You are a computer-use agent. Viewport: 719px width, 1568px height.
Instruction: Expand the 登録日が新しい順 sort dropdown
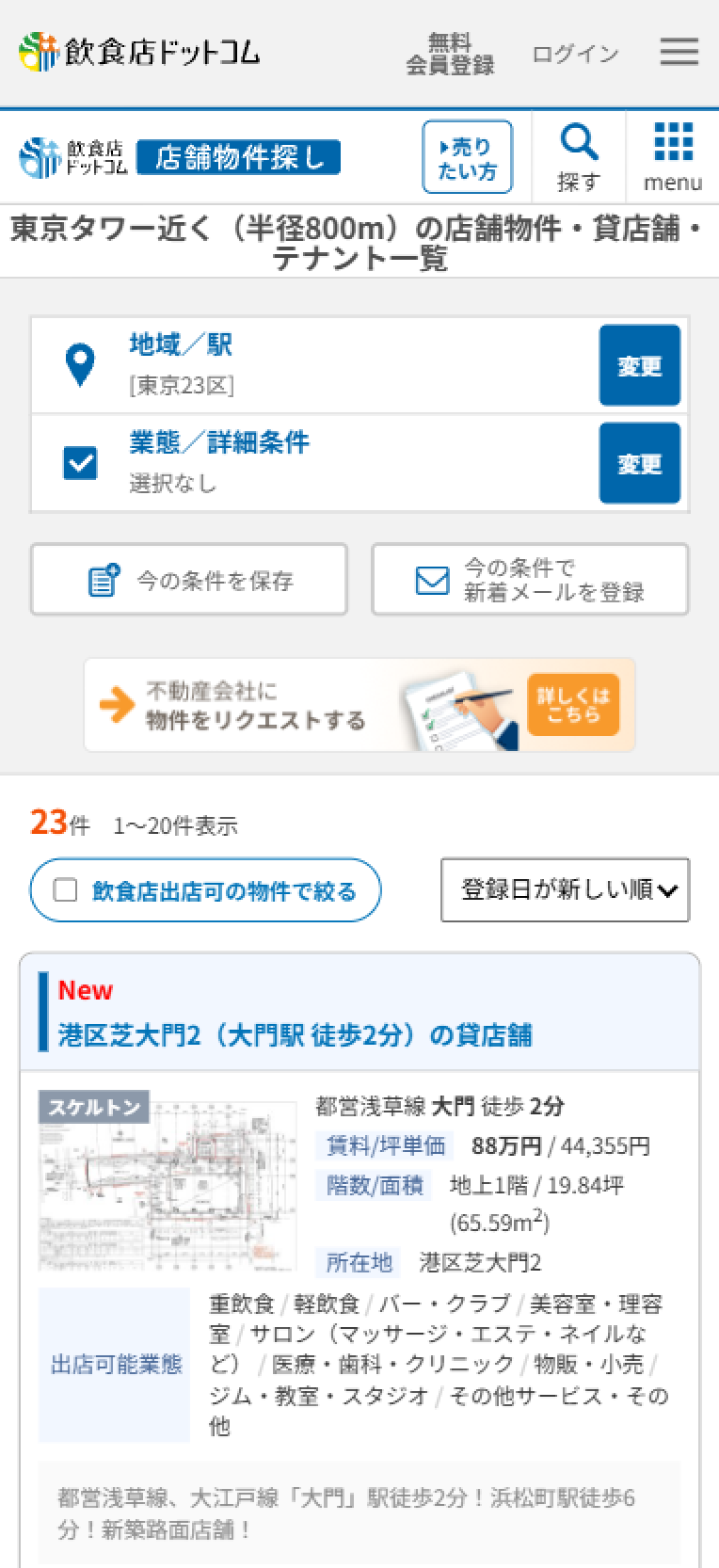[x=565, y=889]
